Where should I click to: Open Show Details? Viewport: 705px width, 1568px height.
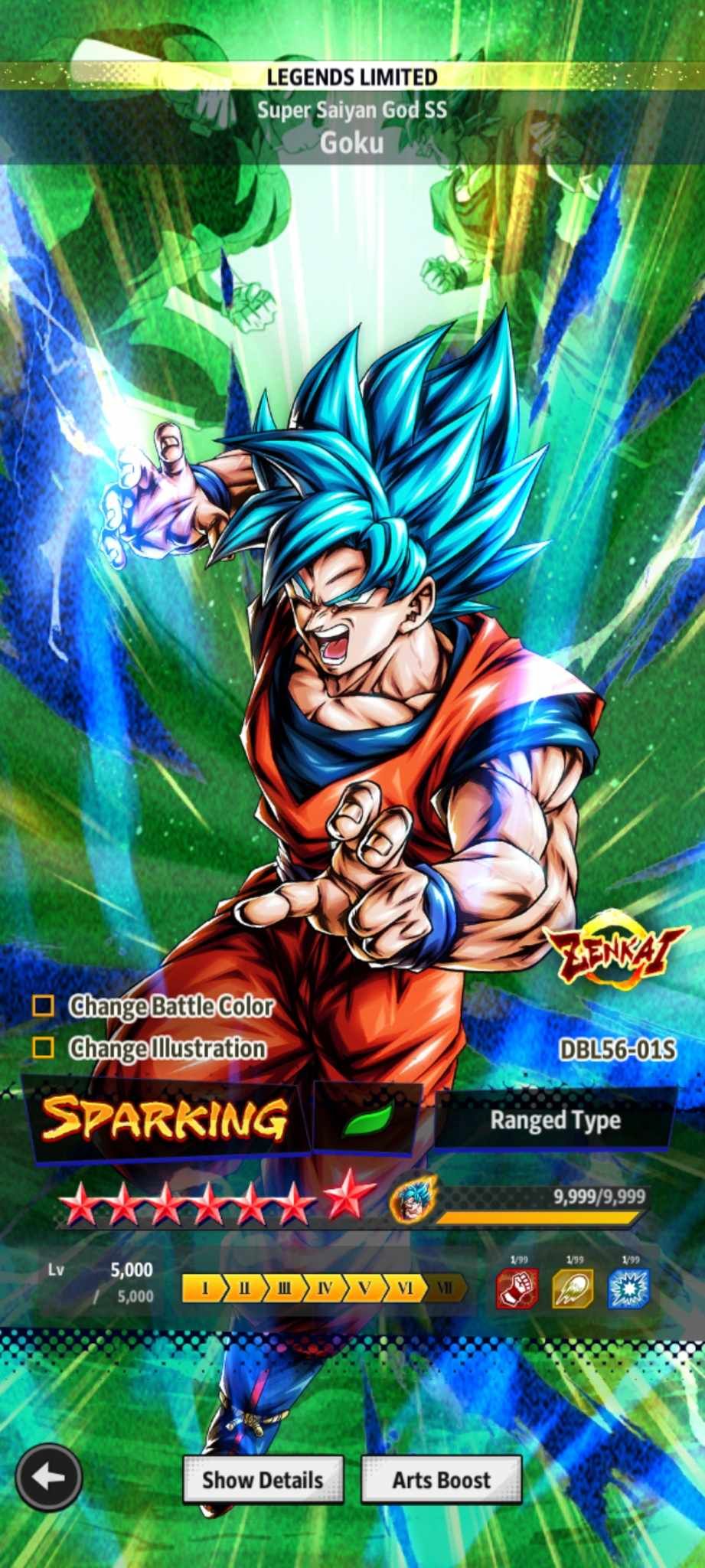tap(263, 1480)
